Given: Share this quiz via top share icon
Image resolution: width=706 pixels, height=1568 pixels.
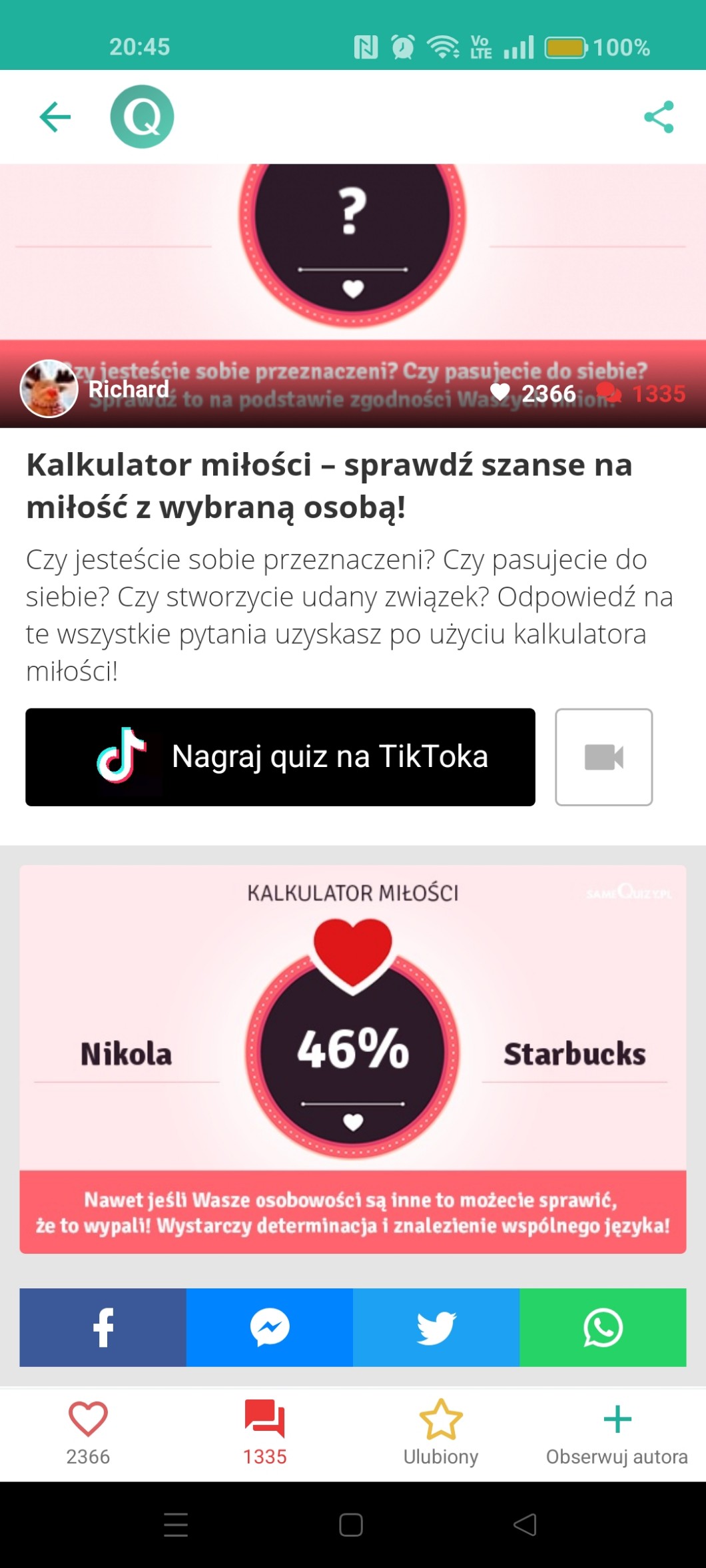Looking at the screenshot, I should [659, 117].
